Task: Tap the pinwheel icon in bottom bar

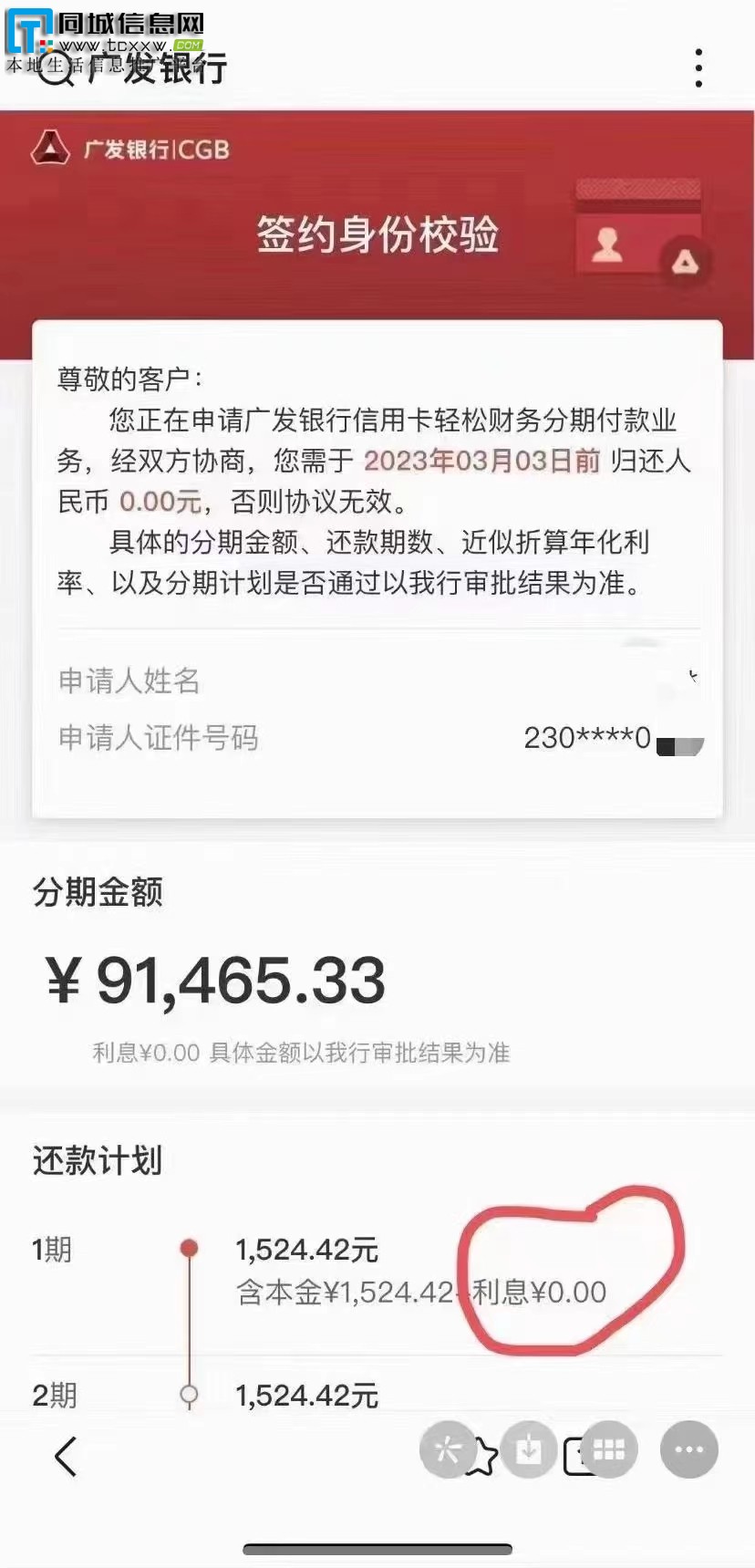Action: pyautogui.click(x=448, y=1449)
